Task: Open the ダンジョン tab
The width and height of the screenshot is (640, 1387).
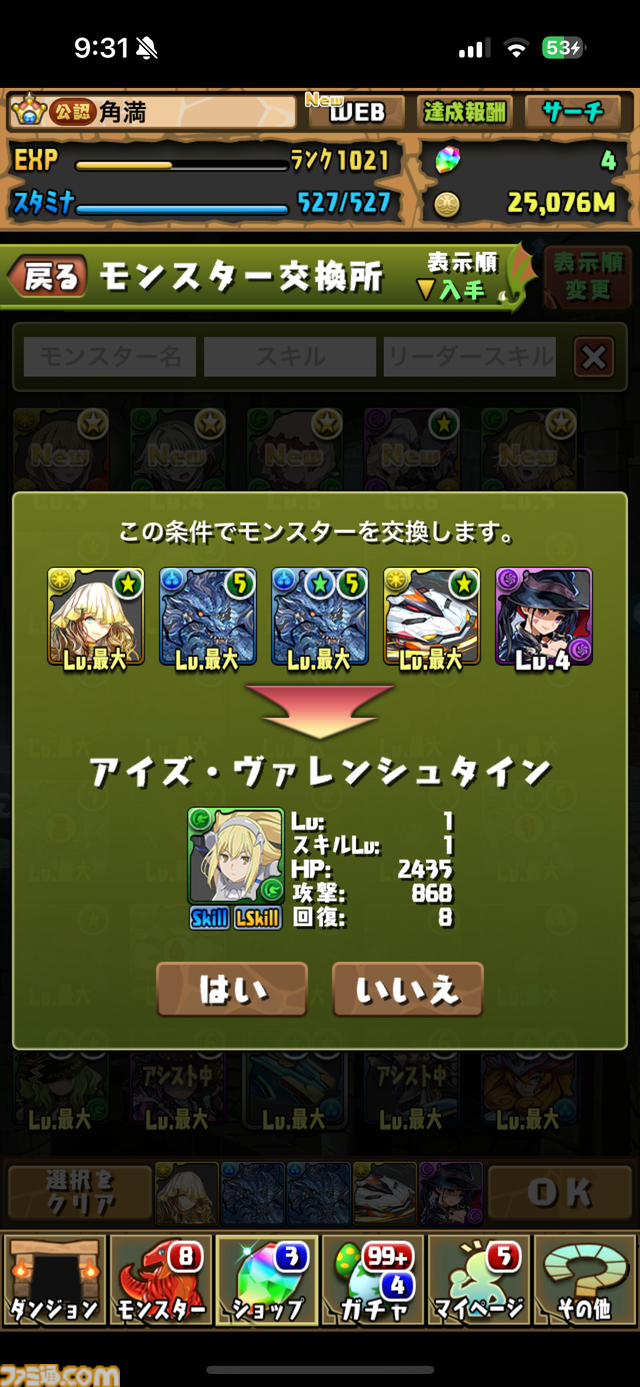Action: [x=53, y=1279]
